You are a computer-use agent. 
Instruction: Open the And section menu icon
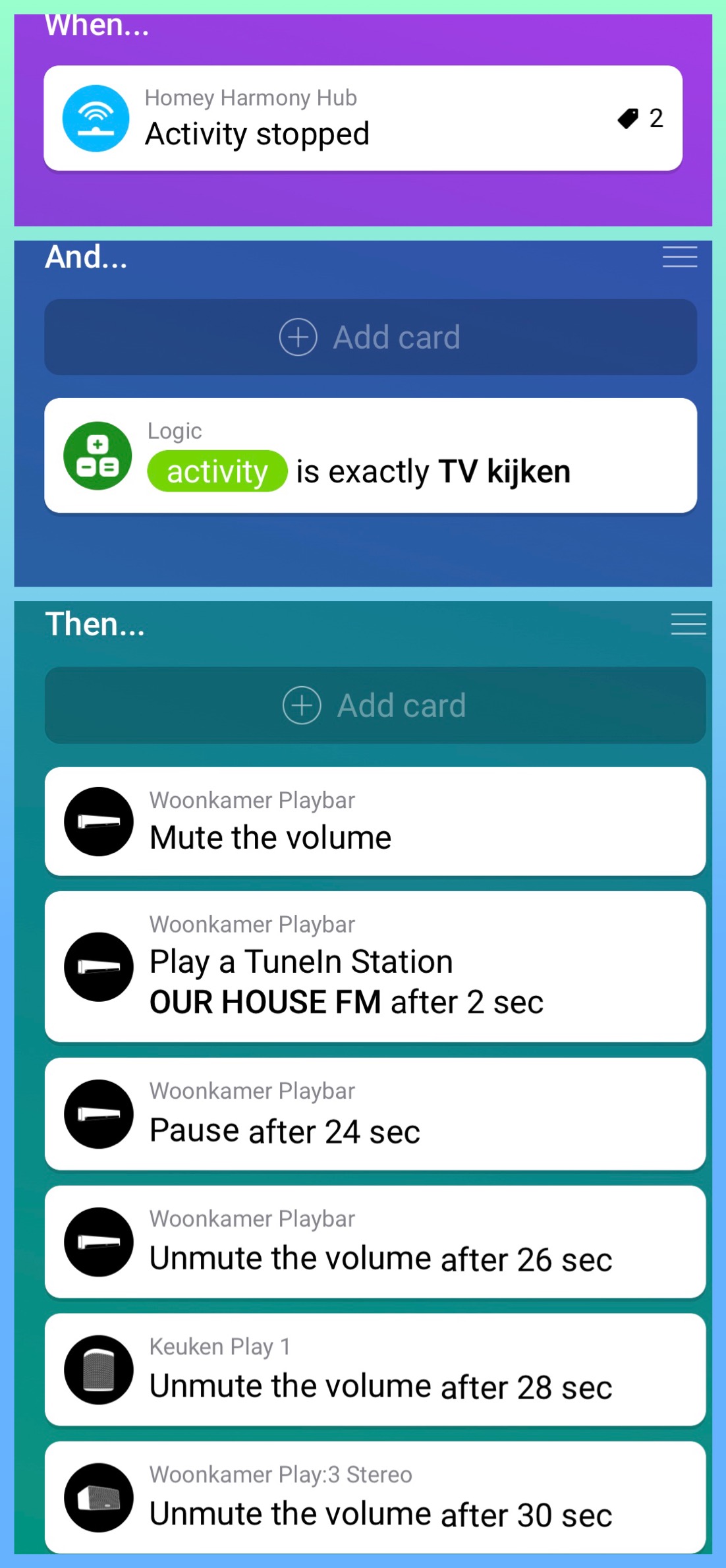679,257
